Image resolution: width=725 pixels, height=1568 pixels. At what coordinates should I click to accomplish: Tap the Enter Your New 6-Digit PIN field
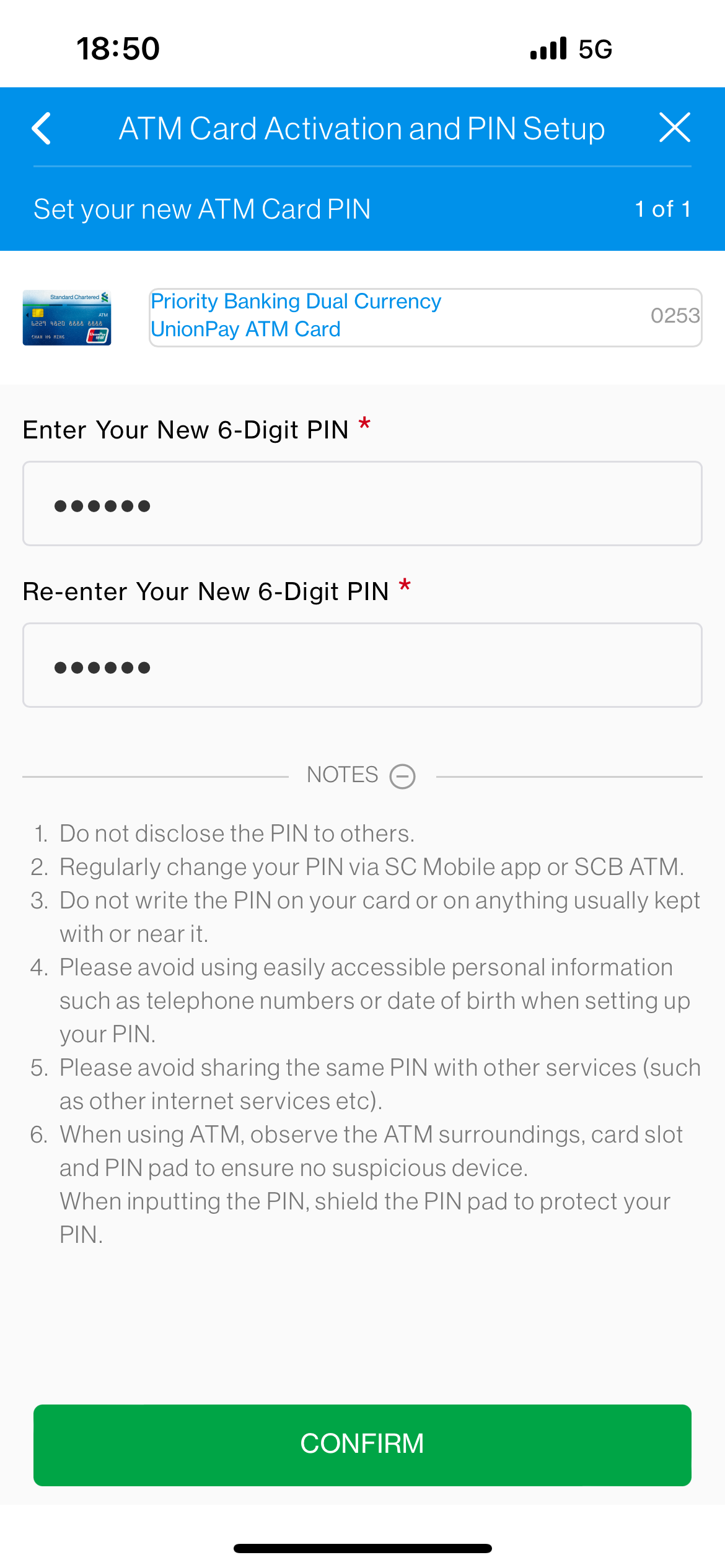(362, 503)
